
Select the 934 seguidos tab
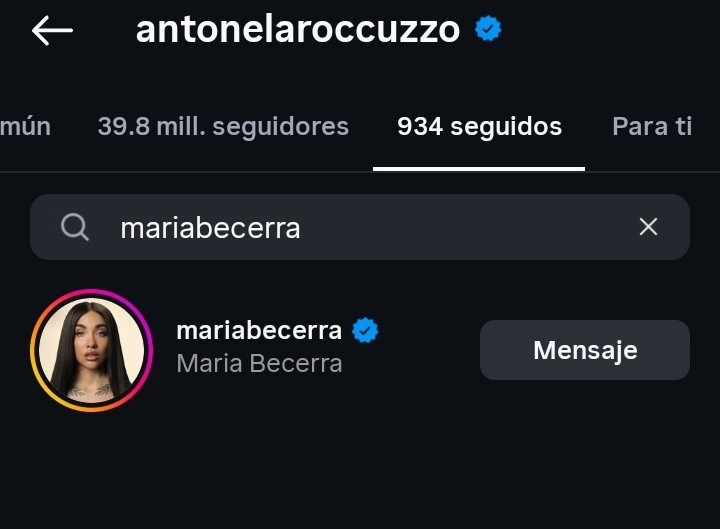(x=479, y=127)
